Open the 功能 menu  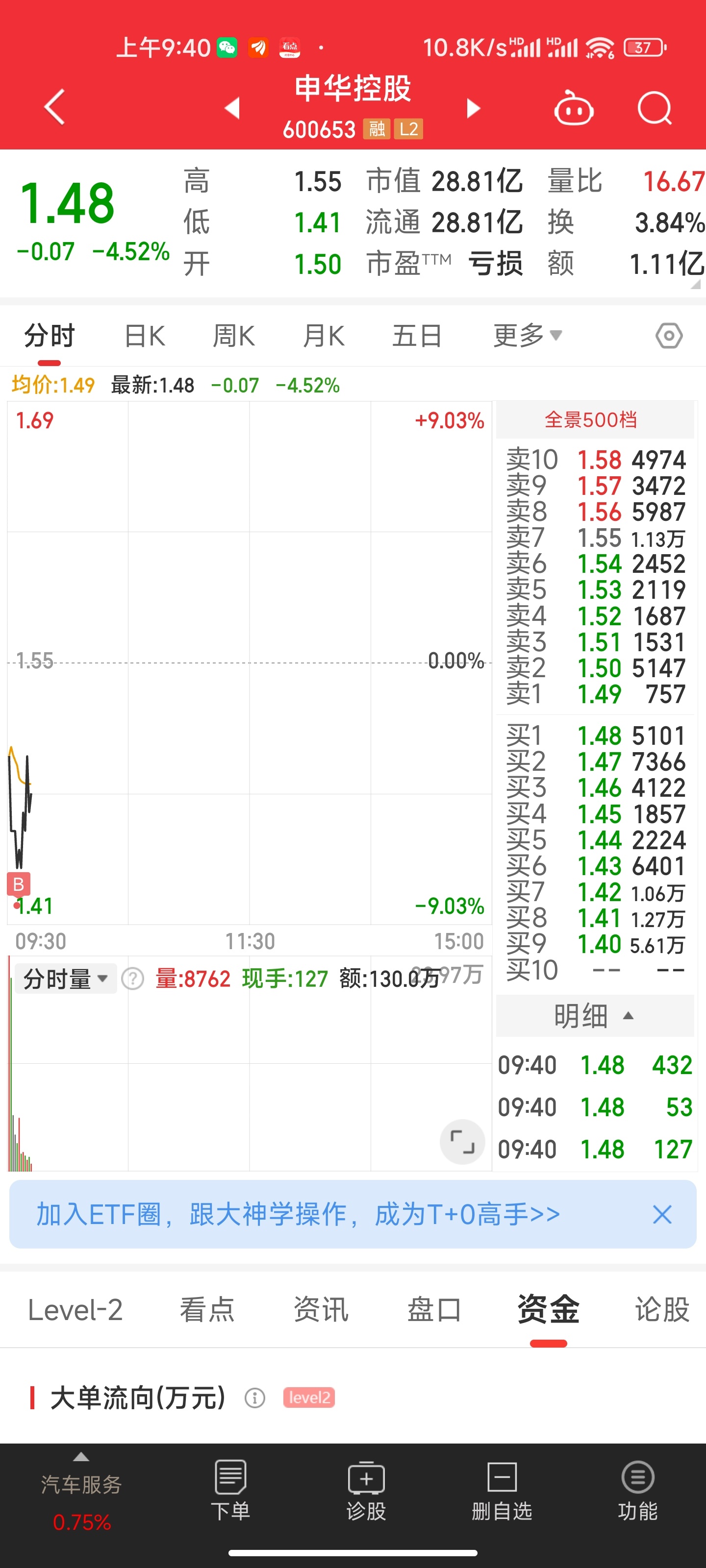click(638, 1492)
